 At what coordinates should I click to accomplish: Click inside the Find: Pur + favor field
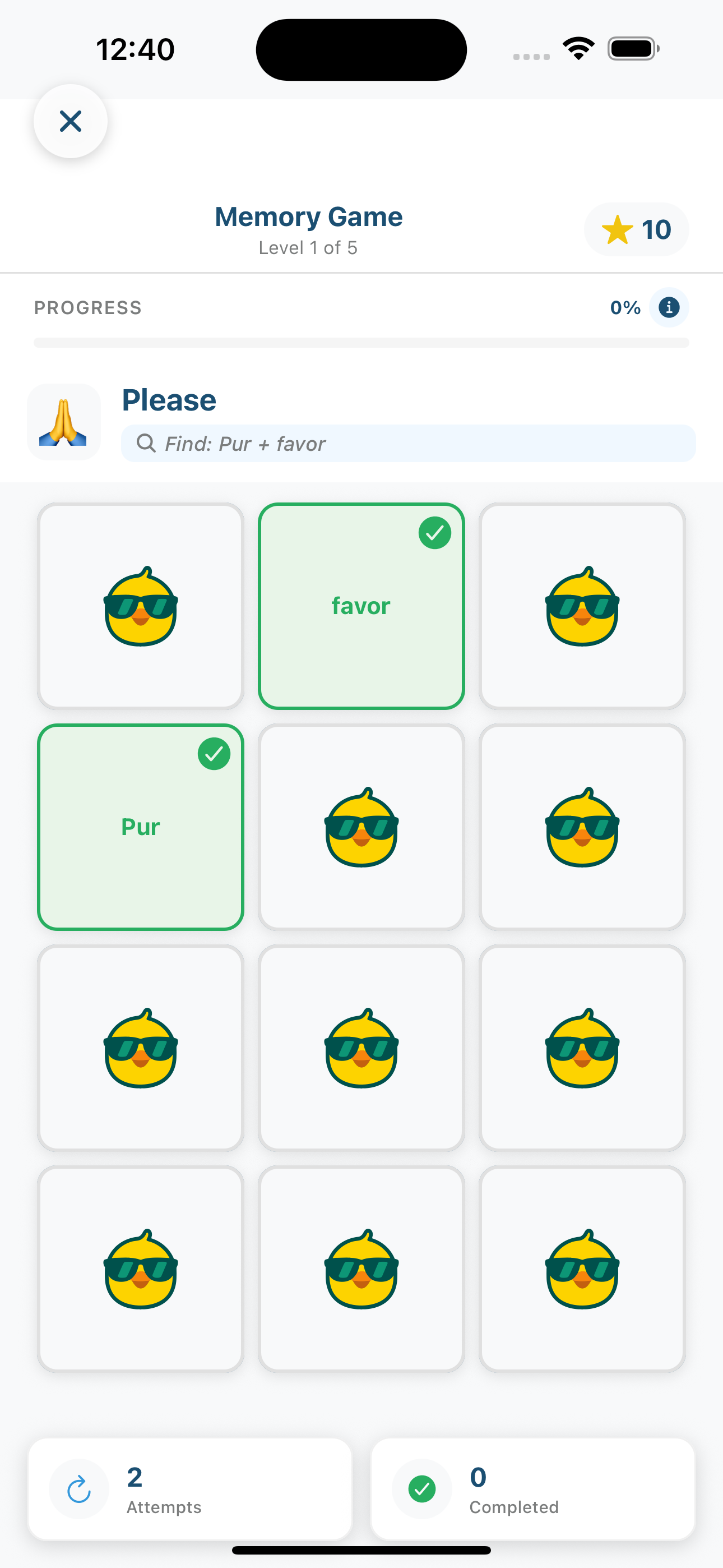pyautogui.click(x=408, y=443)
